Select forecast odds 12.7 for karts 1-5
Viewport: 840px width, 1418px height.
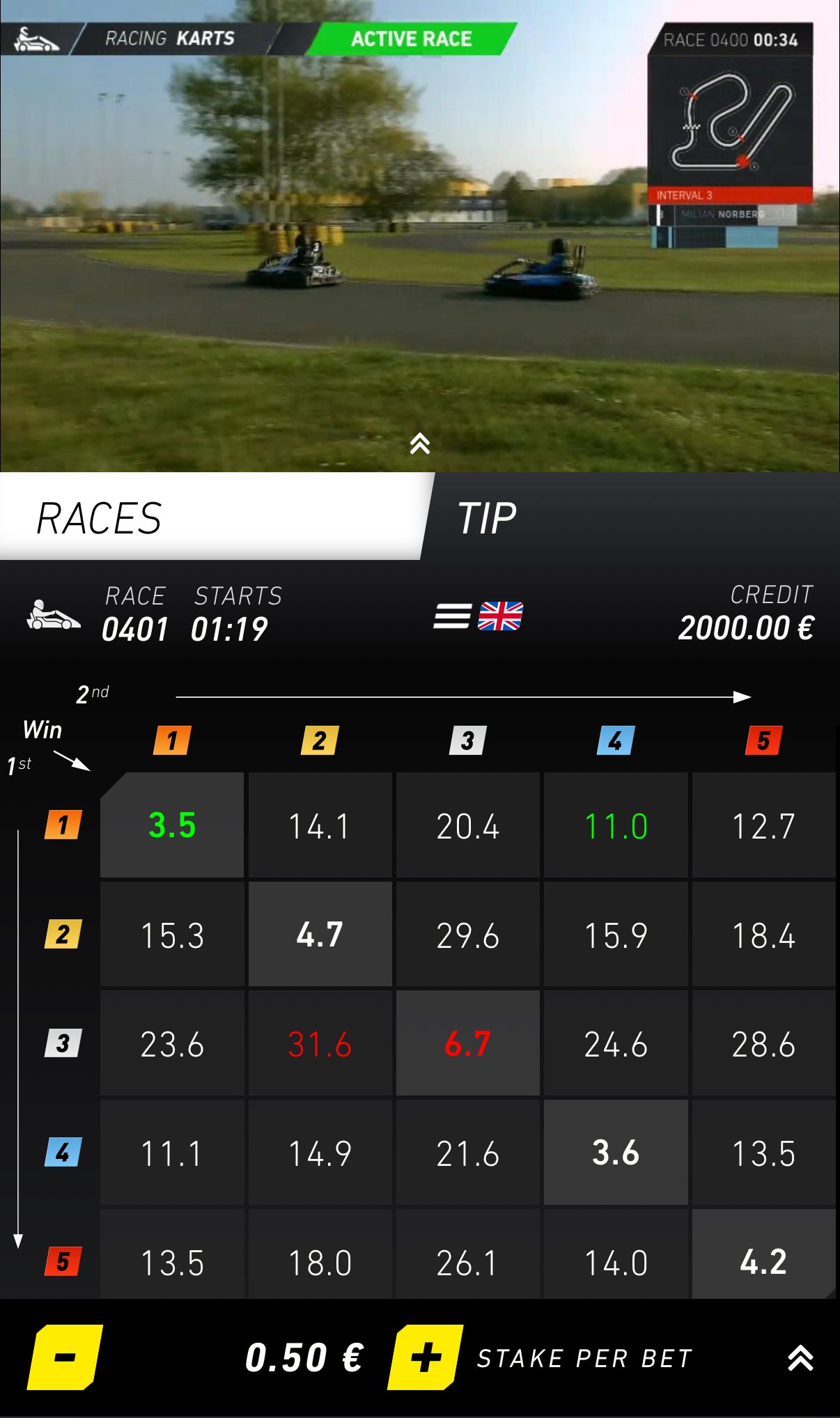coord(763,826)
